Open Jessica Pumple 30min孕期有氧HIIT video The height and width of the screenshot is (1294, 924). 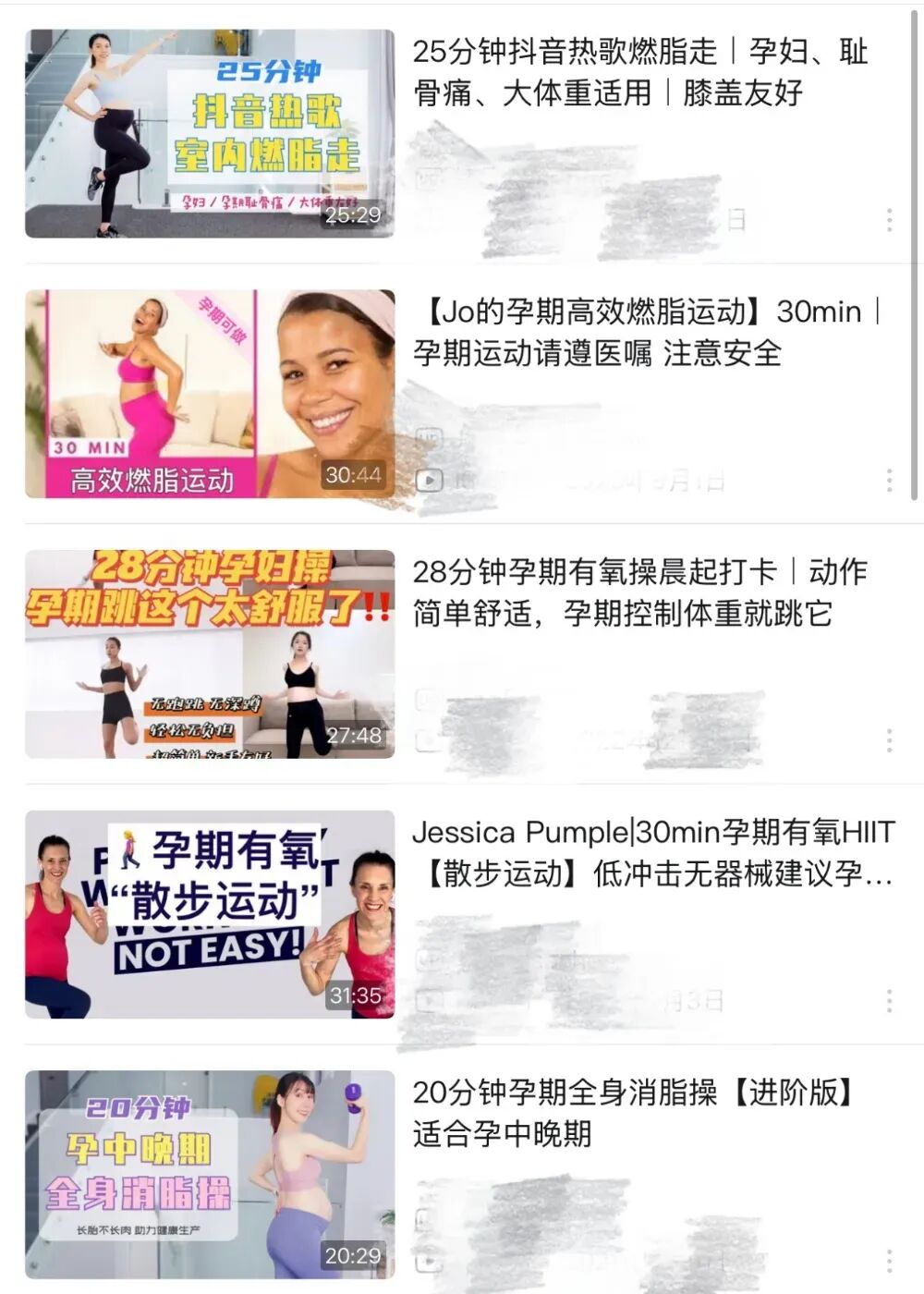tap(210, 915)
